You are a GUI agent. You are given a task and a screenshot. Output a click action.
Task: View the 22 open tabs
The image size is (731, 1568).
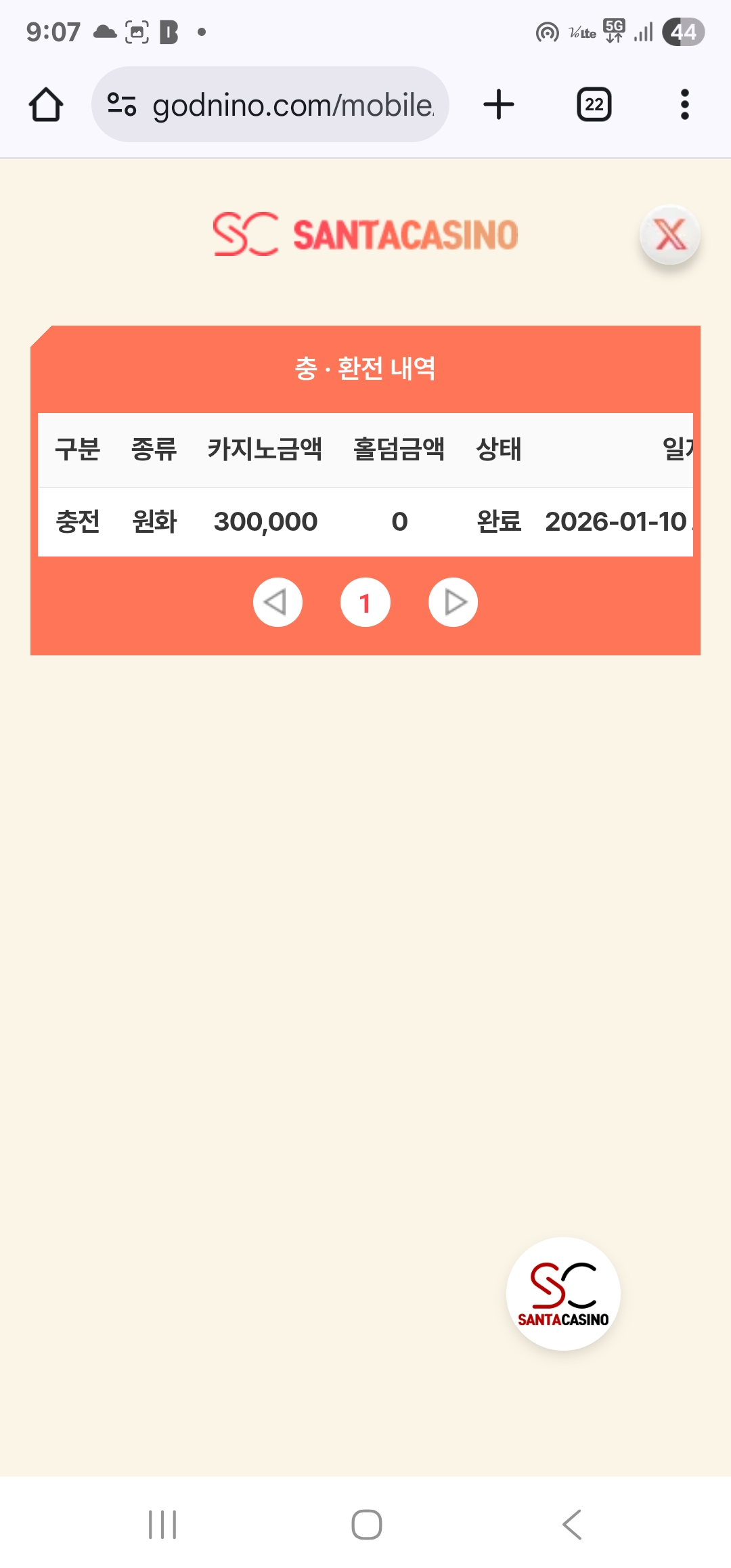click(594, 105)
